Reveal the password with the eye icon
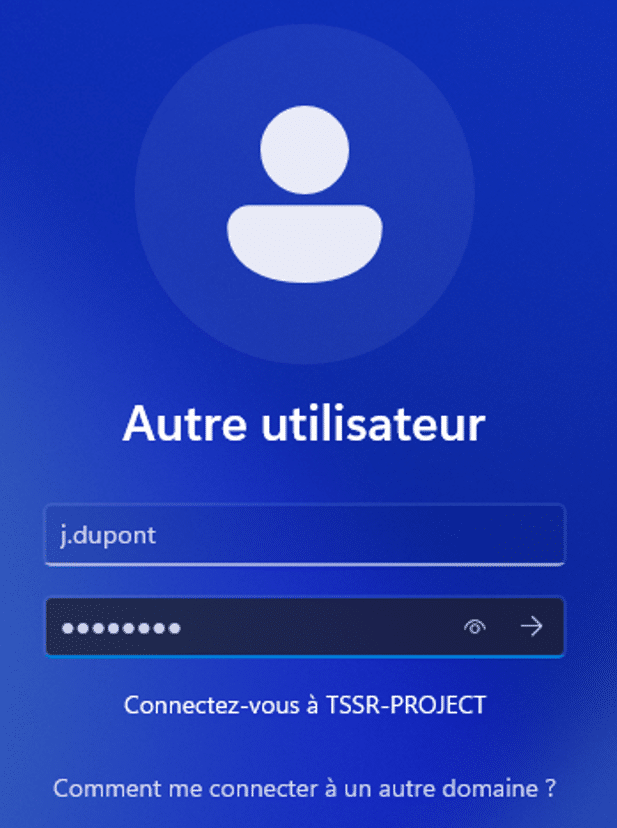The height and width of the screenshot is (828, 617). coord(475,627)
